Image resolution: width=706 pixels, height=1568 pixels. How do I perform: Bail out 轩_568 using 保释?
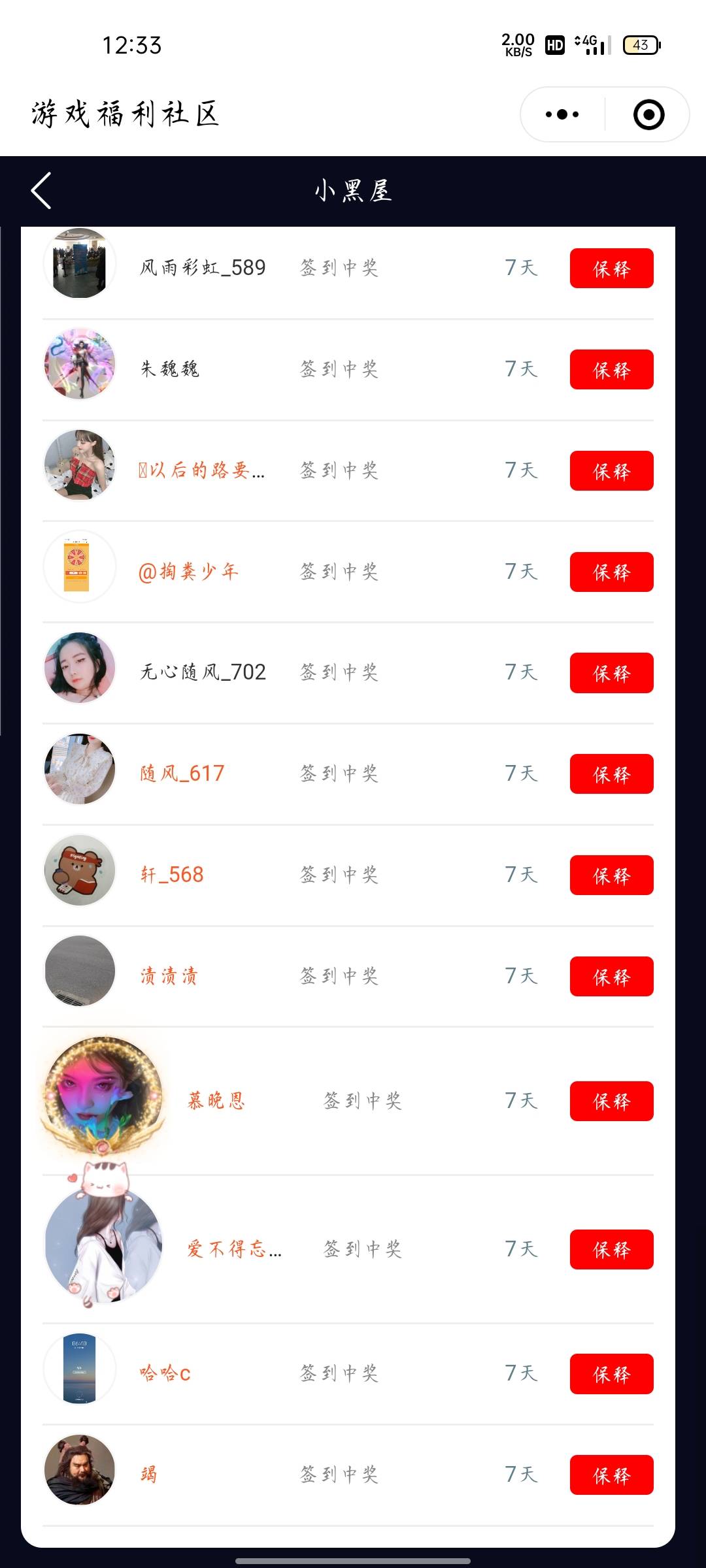point(611,875)
